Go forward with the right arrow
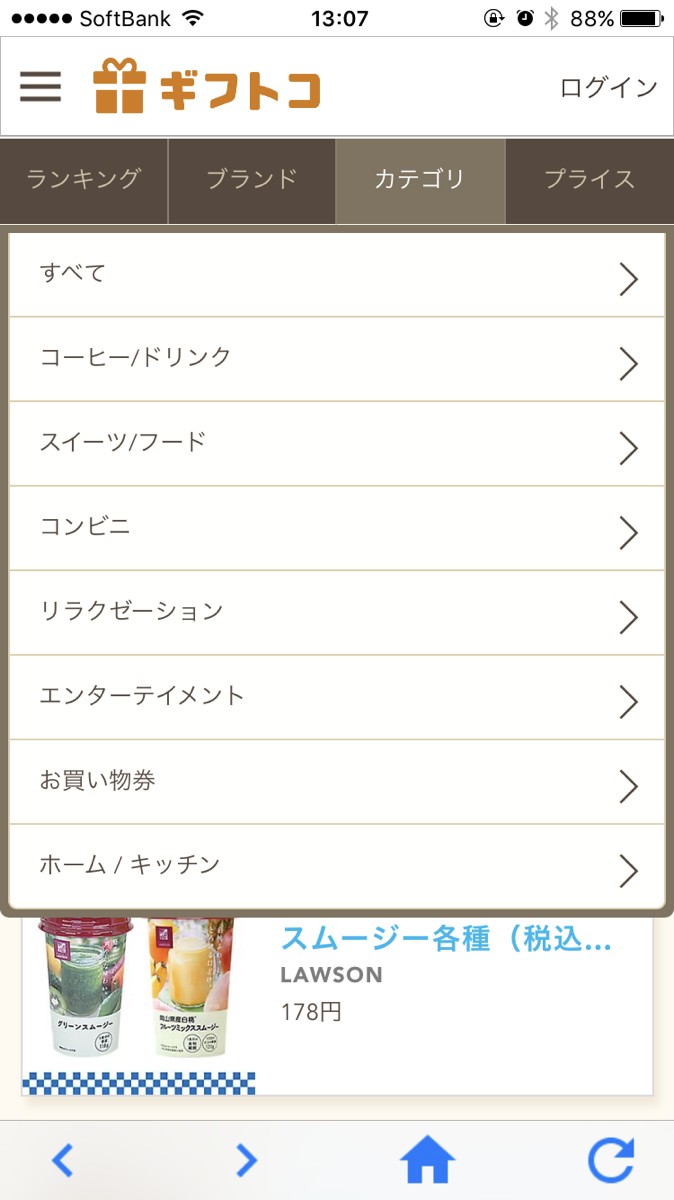Screen dimensions: 674x1200 pyautogui.click(x=246, y=1160)
